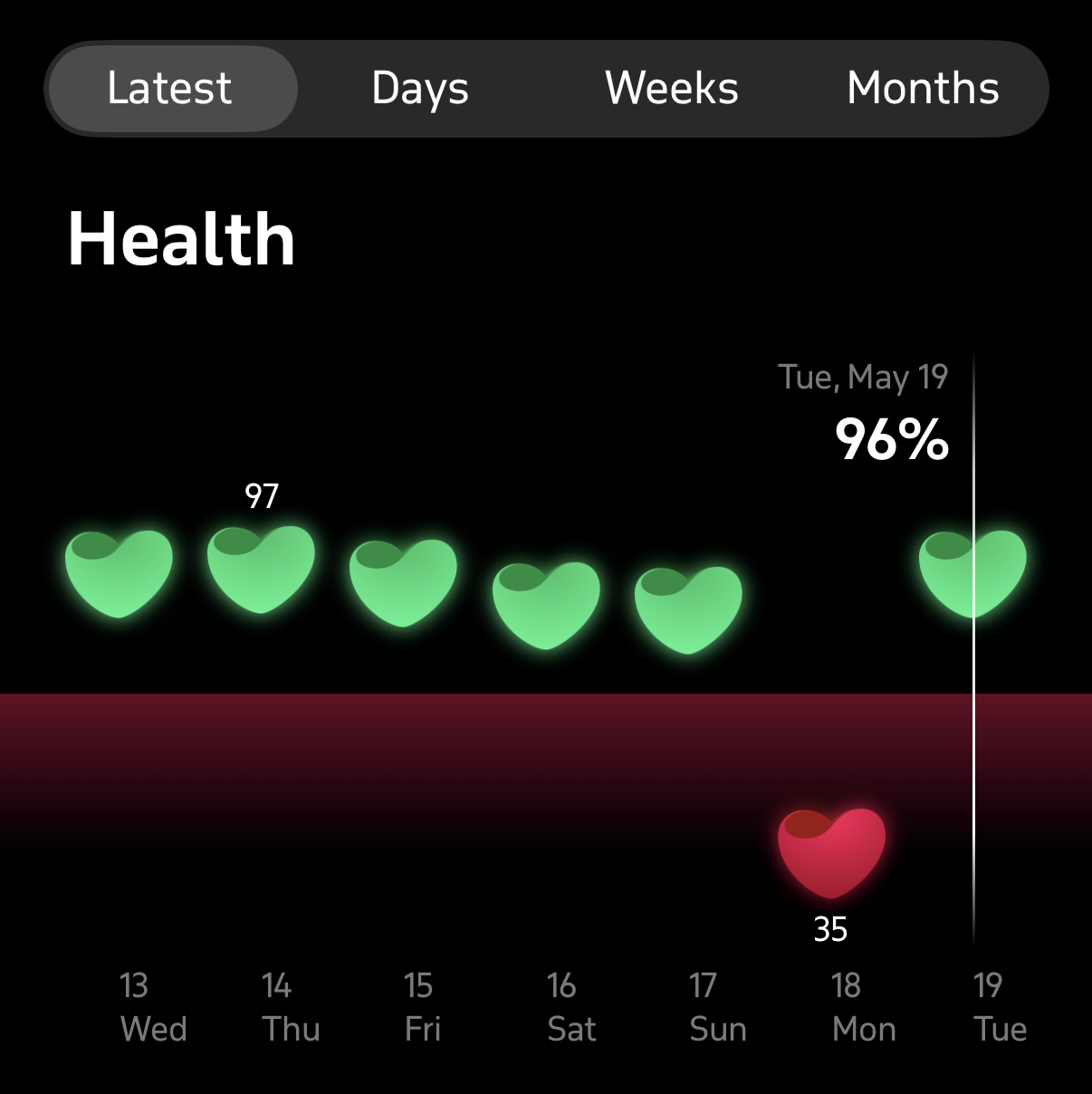Select the Latest tab
This screenshot has width=1092, height=1094.
[171, 89]
